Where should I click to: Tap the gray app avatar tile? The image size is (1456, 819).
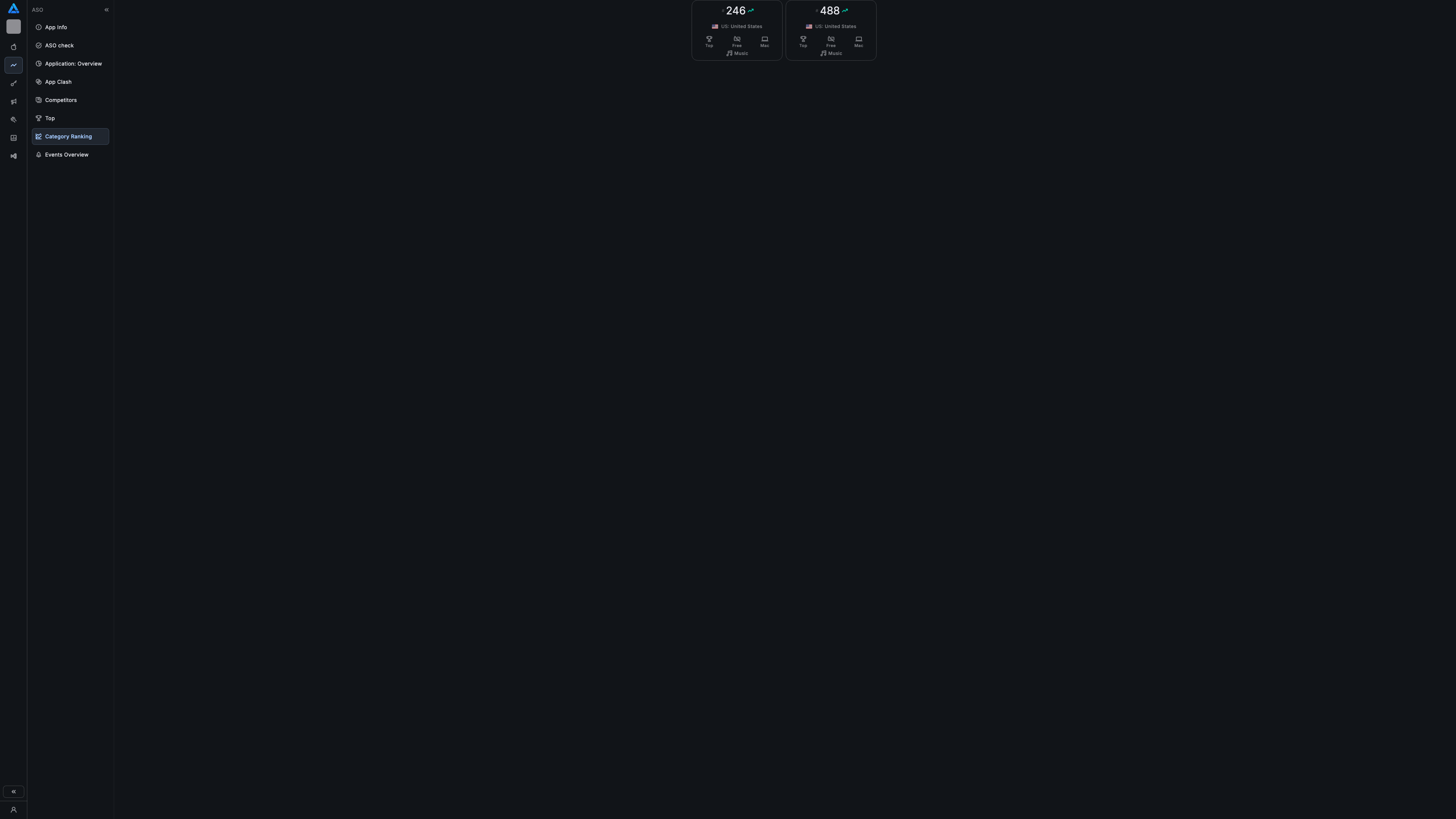coord(14,27)
